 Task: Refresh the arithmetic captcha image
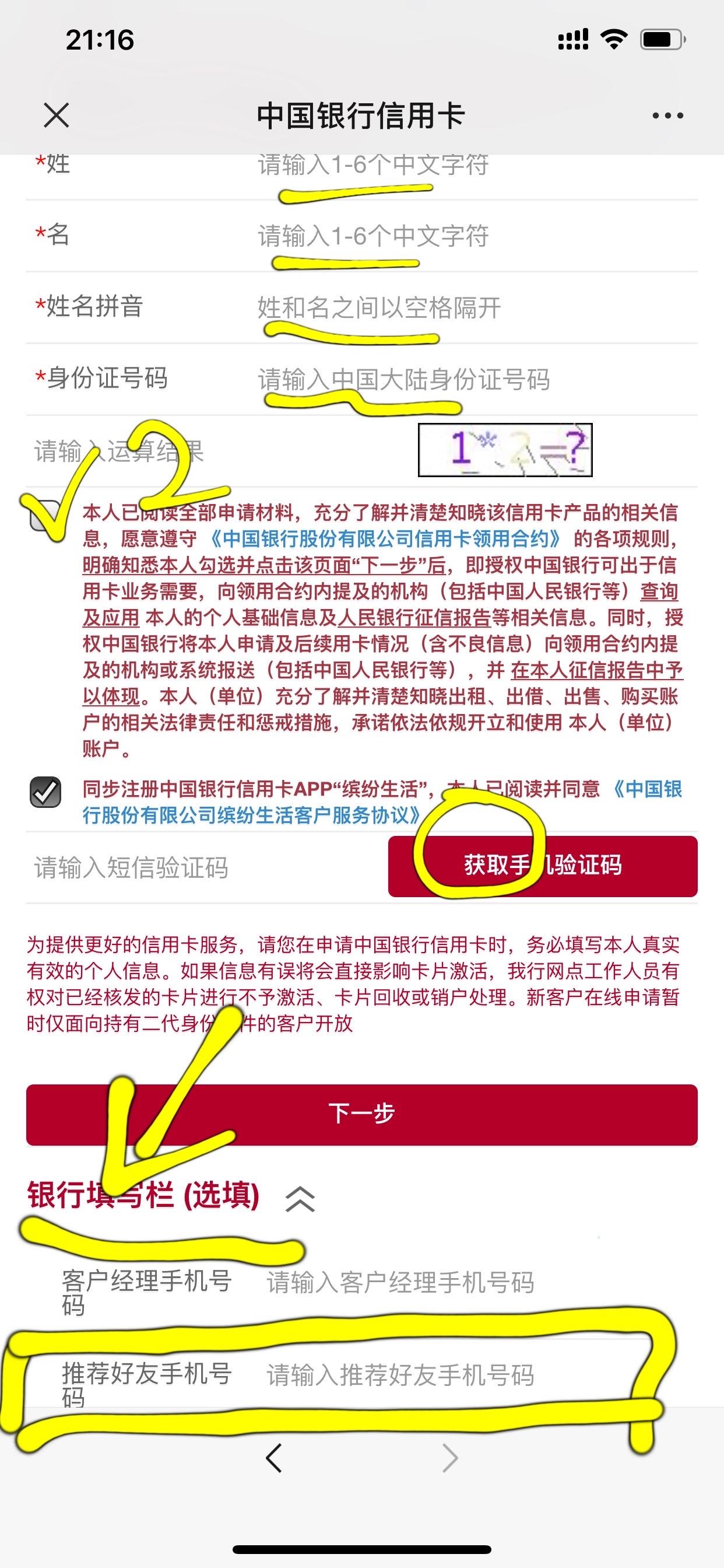tap(505, 450)
